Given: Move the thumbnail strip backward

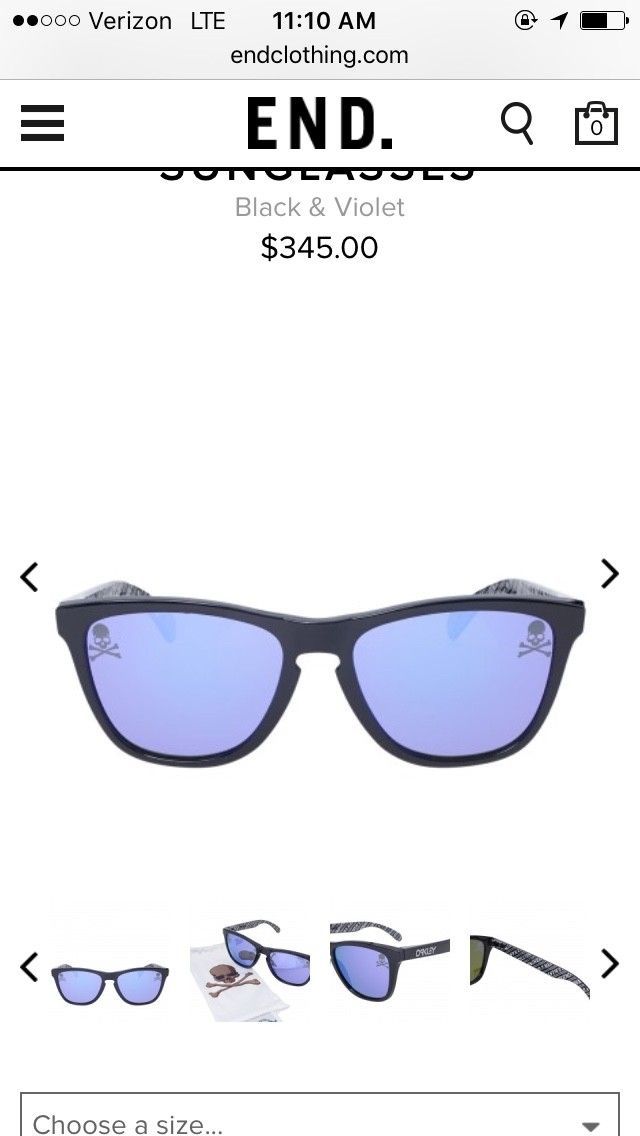Looking at the screenshot, I should (30, 966).
